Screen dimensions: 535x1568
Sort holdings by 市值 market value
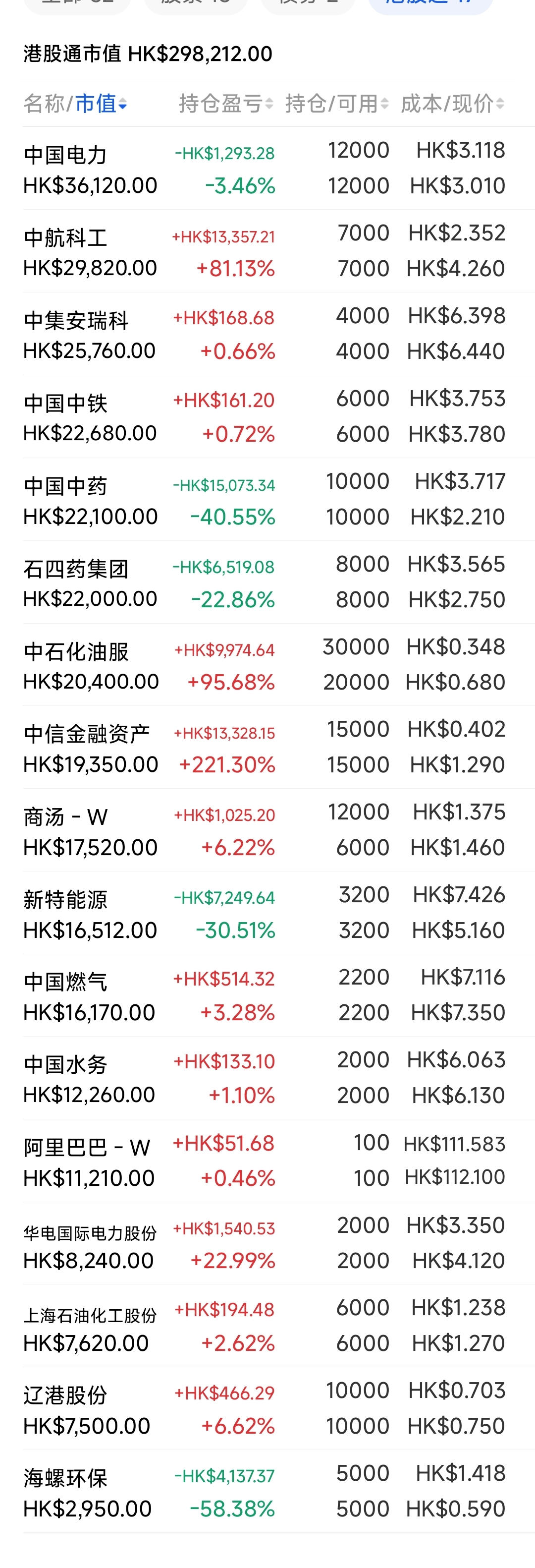click(x=100, y=104)
